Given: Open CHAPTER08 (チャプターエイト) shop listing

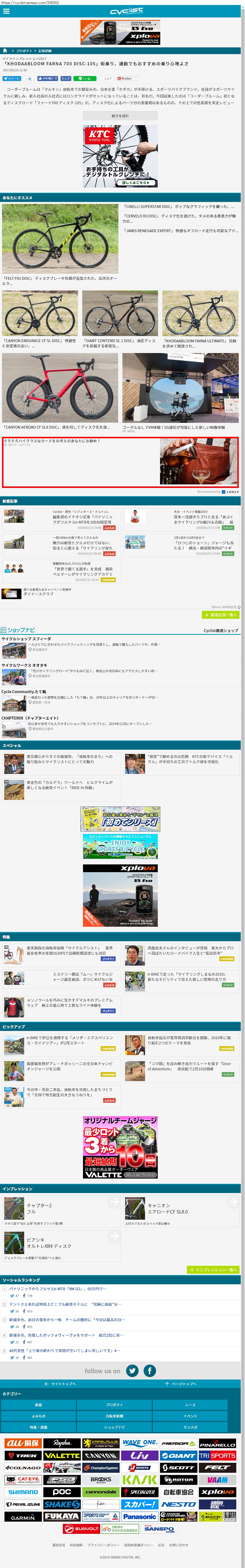Looking at the screenshot, I should tap(30, 718).
